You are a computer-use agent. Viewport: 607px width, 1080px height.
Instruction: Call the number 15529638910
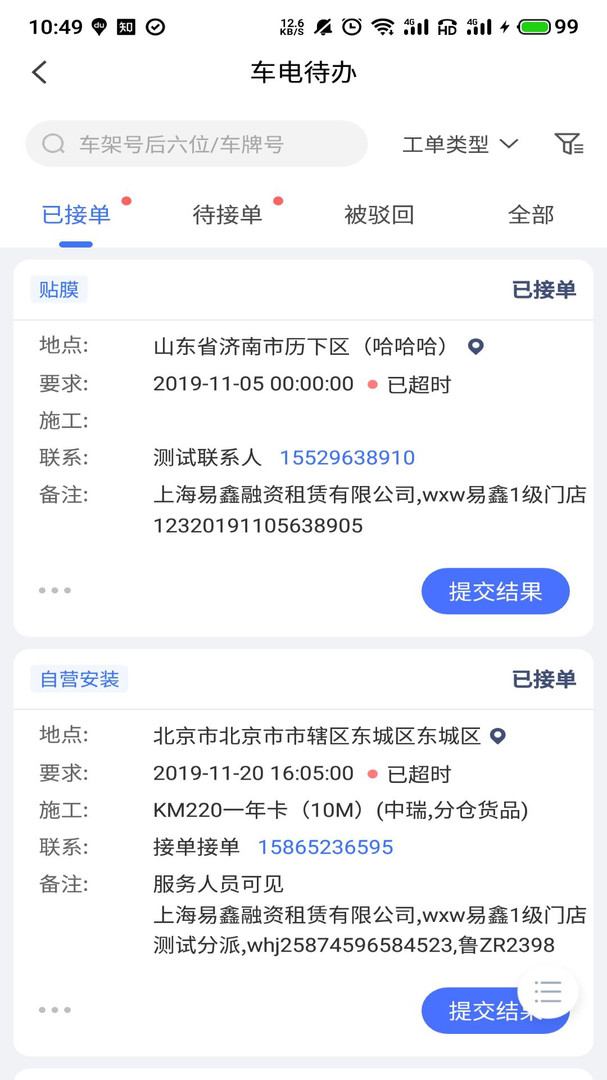click(x=347, y=458)
